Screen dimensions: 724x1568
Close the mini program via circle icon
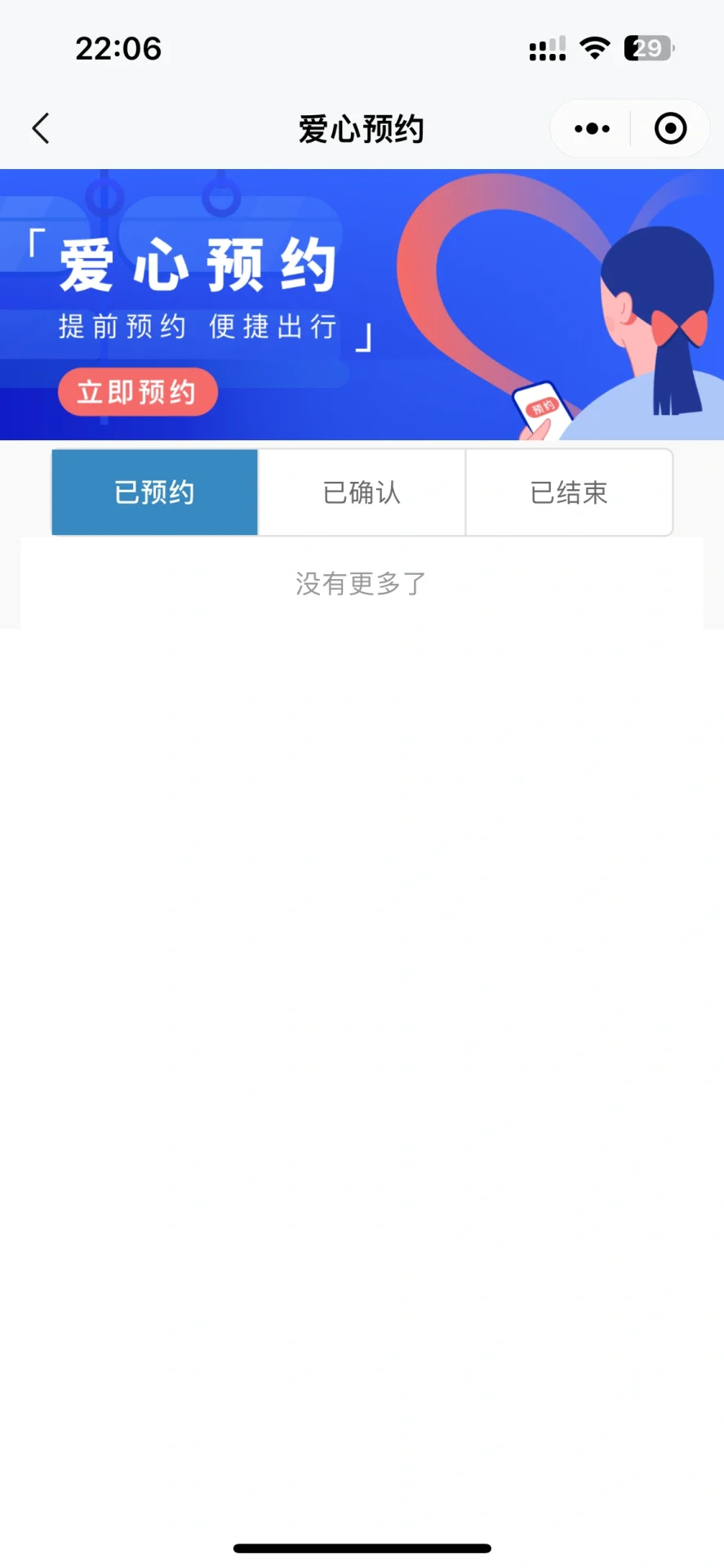pos(670,128)
